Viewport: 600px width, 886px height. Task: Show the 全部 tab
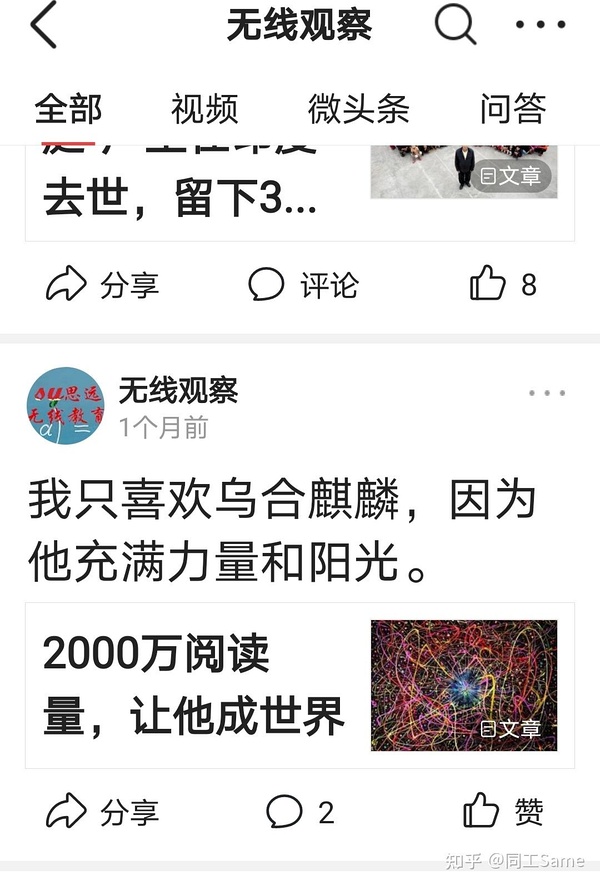click(68, 109)
